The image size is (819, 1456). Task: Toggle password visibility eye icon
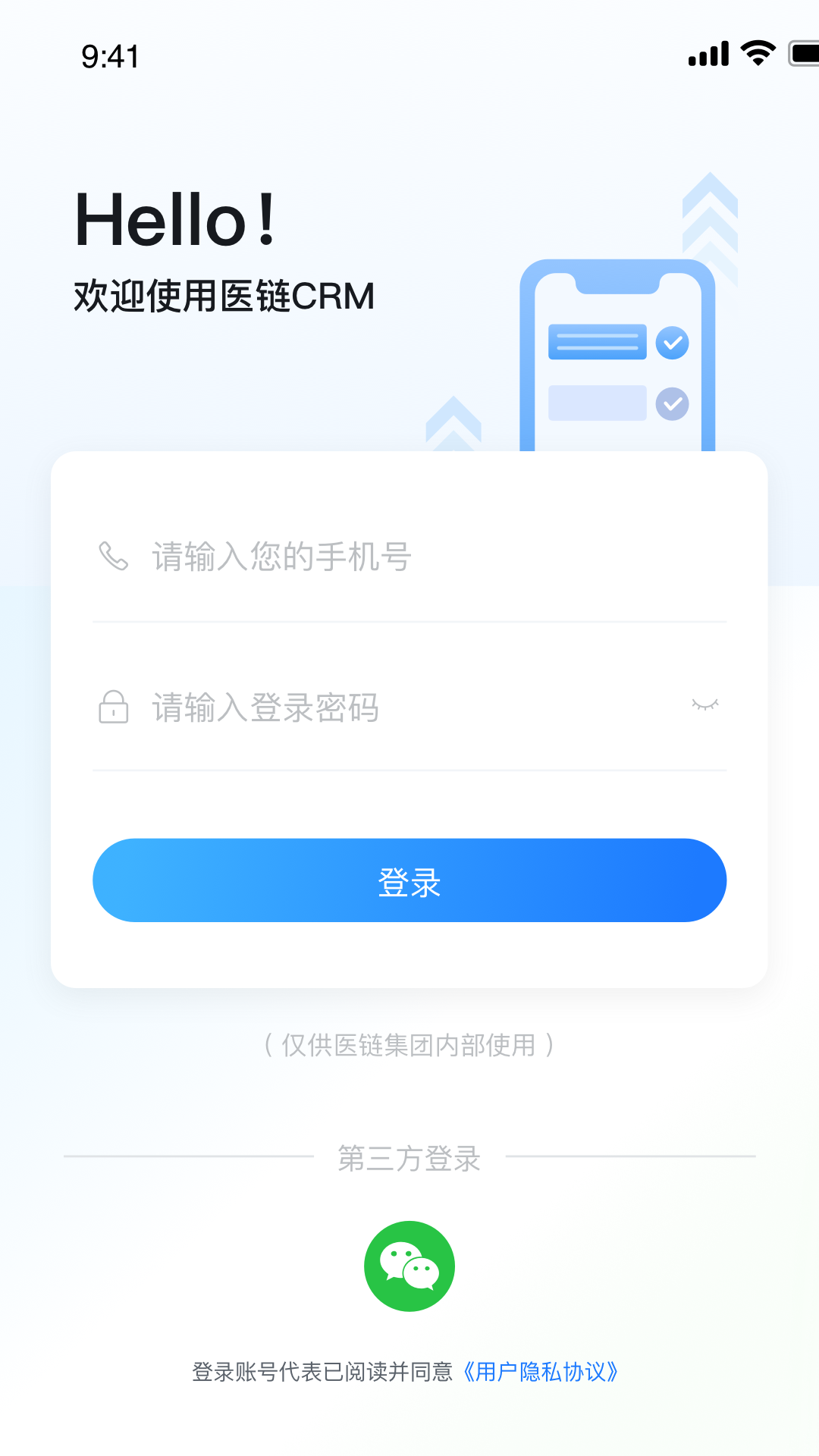[704, 705]
